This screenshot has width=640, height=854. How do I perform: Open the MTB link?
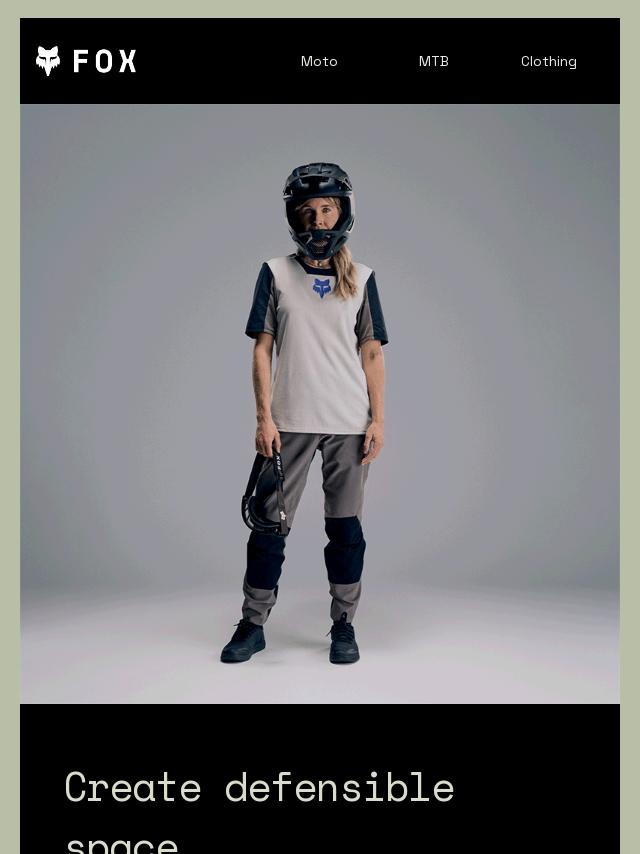coord(434,62)
